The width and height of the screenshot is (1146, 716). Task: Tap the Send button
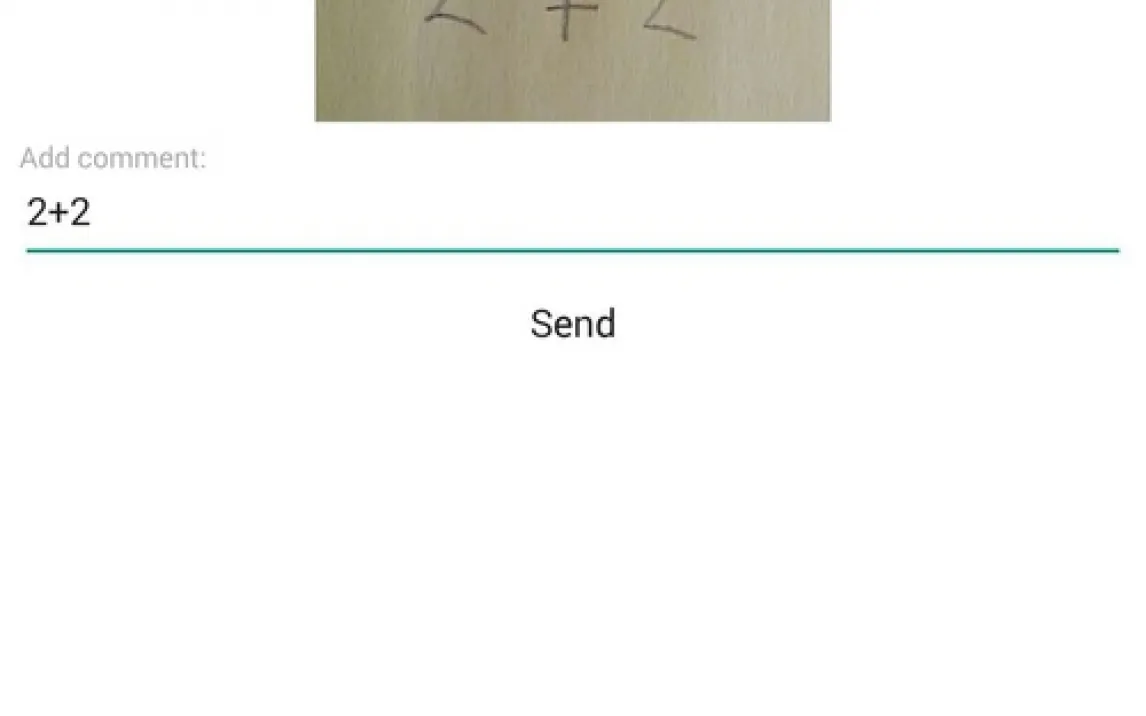click(x=572, y=324)
